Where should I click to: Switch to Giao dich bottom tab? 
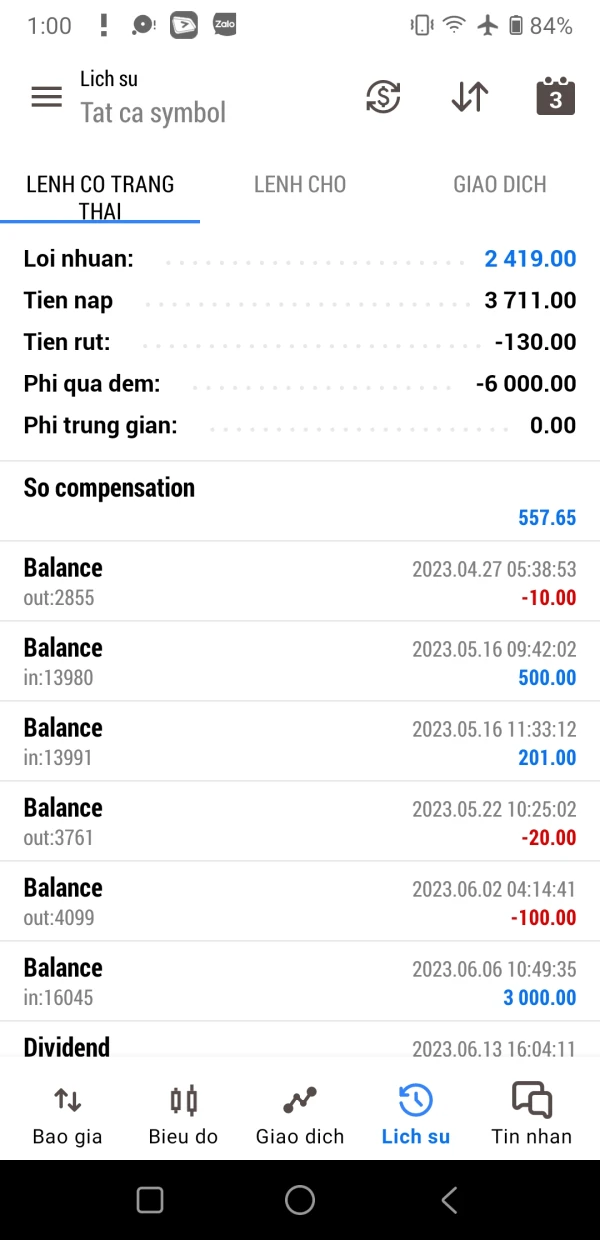pos(299,1114)
